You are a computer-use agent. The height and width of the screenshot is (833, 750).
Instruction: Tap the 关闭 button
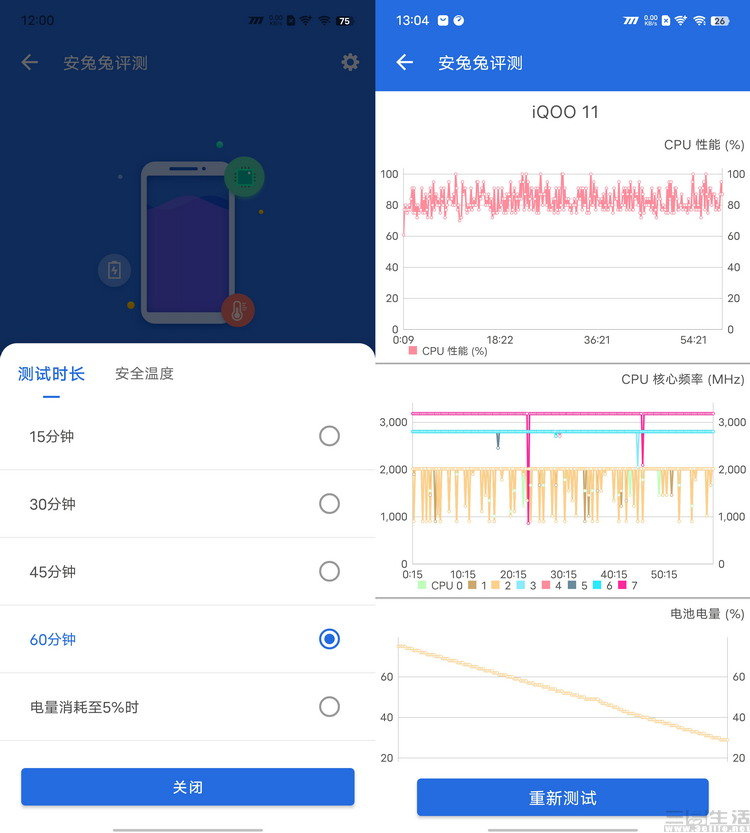pyautogui.click(x=188, y=787)
